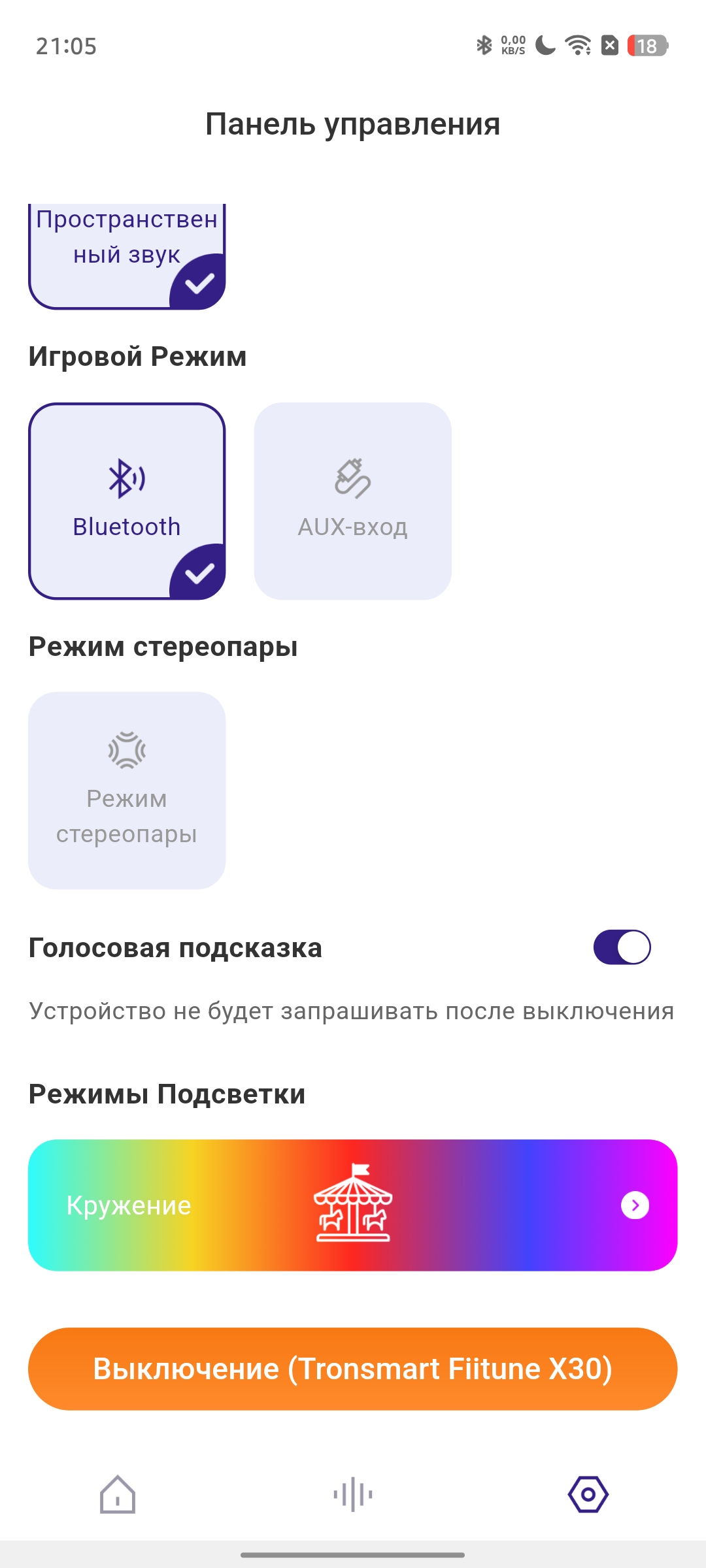This screenshot has width=706, height=1568.
Task: Open the settings hexagon tab
Action: (x=588, y=1494)
